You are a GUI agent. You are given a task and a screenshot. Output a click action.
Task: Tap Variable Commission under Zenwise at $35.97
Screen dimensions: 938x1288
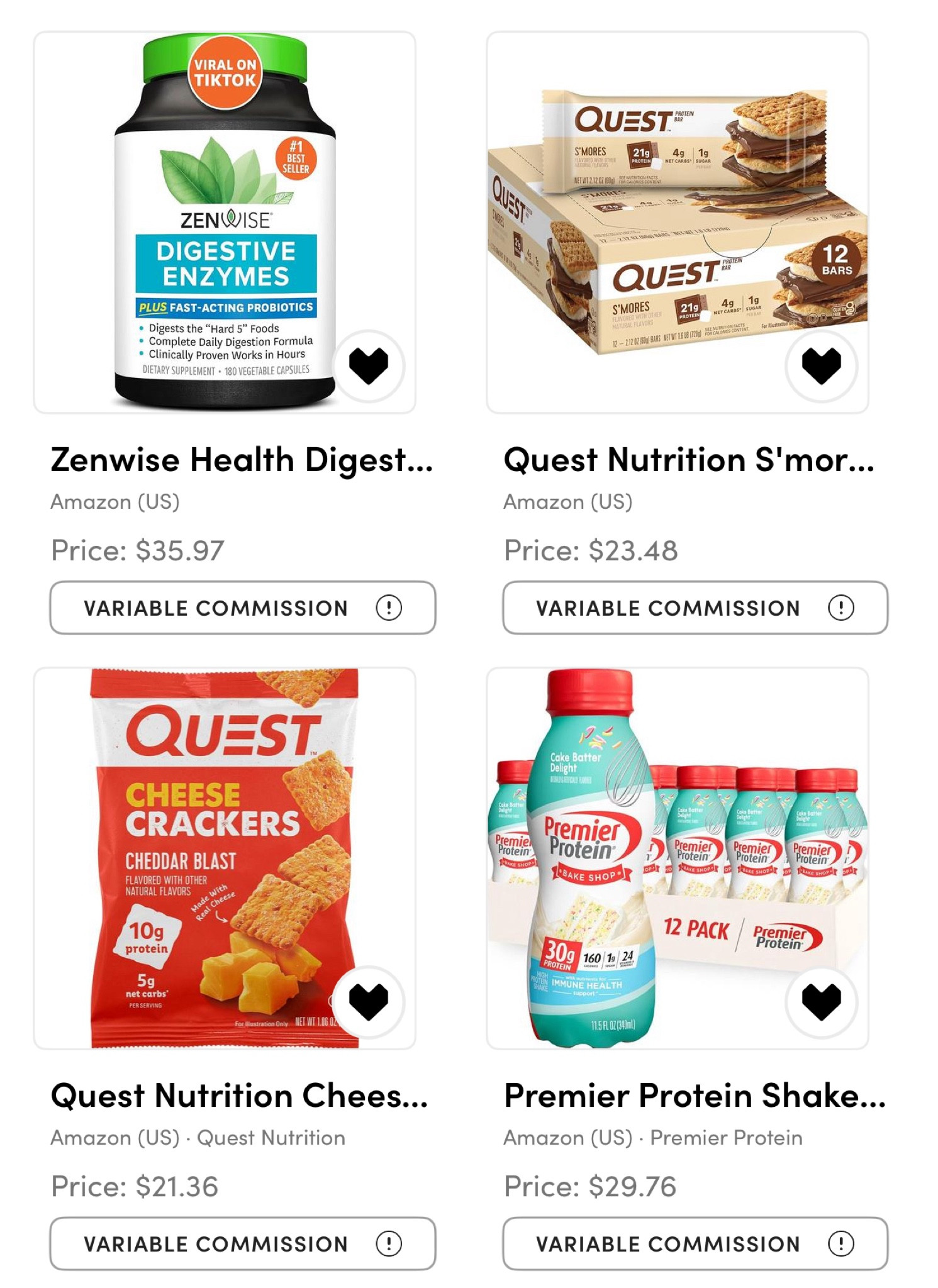point(242,608)
